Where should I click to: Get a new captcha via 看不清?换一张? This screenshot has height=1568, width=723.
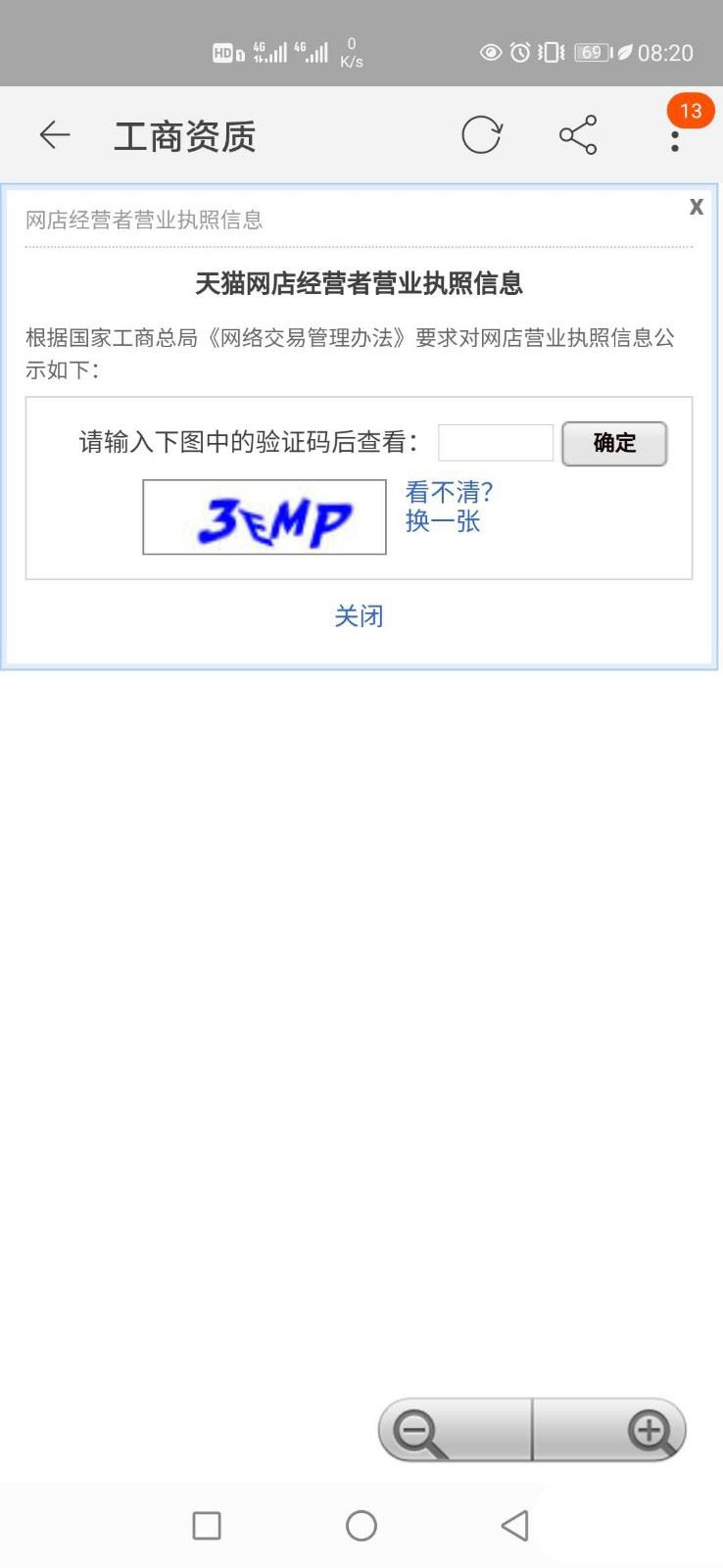[448, 507]
